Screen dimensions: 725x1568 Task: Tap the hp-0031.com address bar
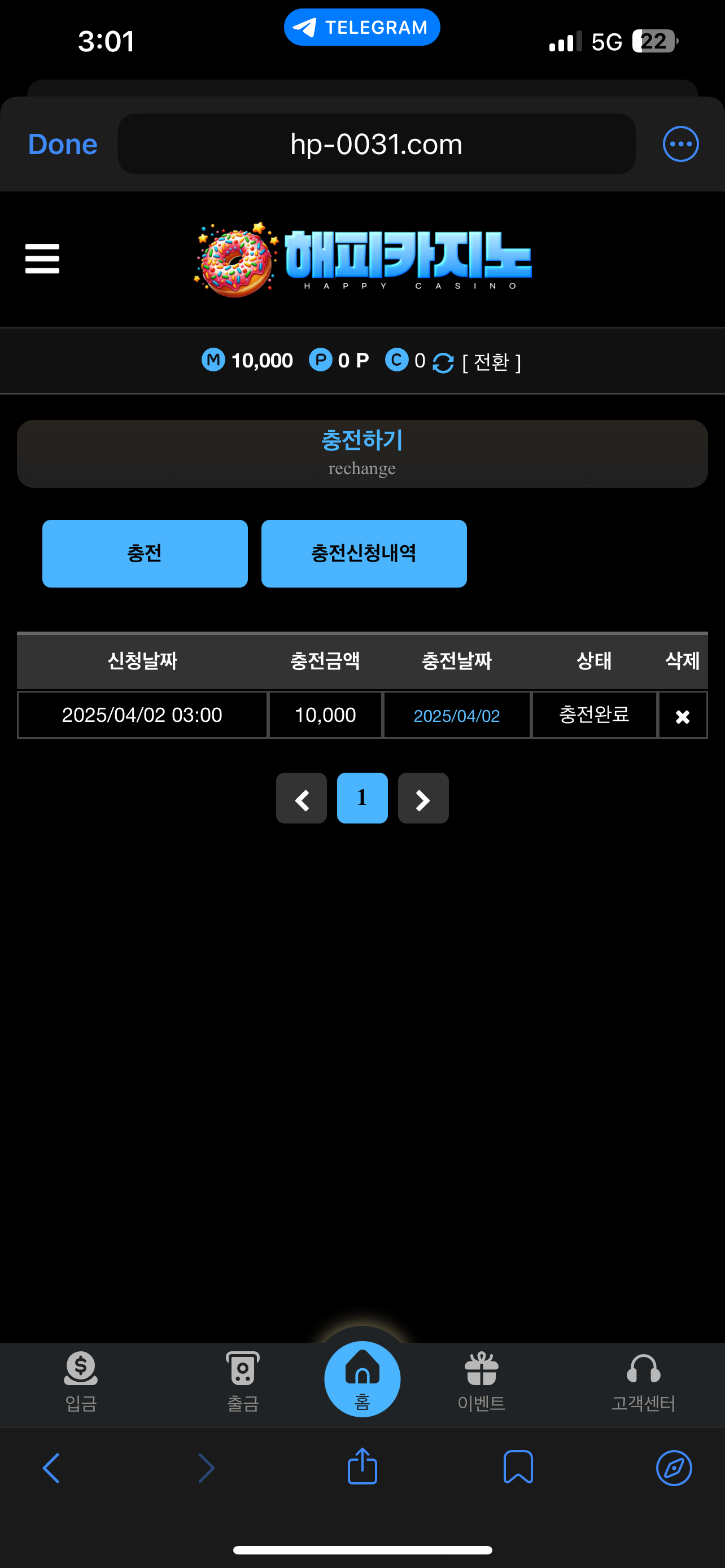click(x=376, y=144)
